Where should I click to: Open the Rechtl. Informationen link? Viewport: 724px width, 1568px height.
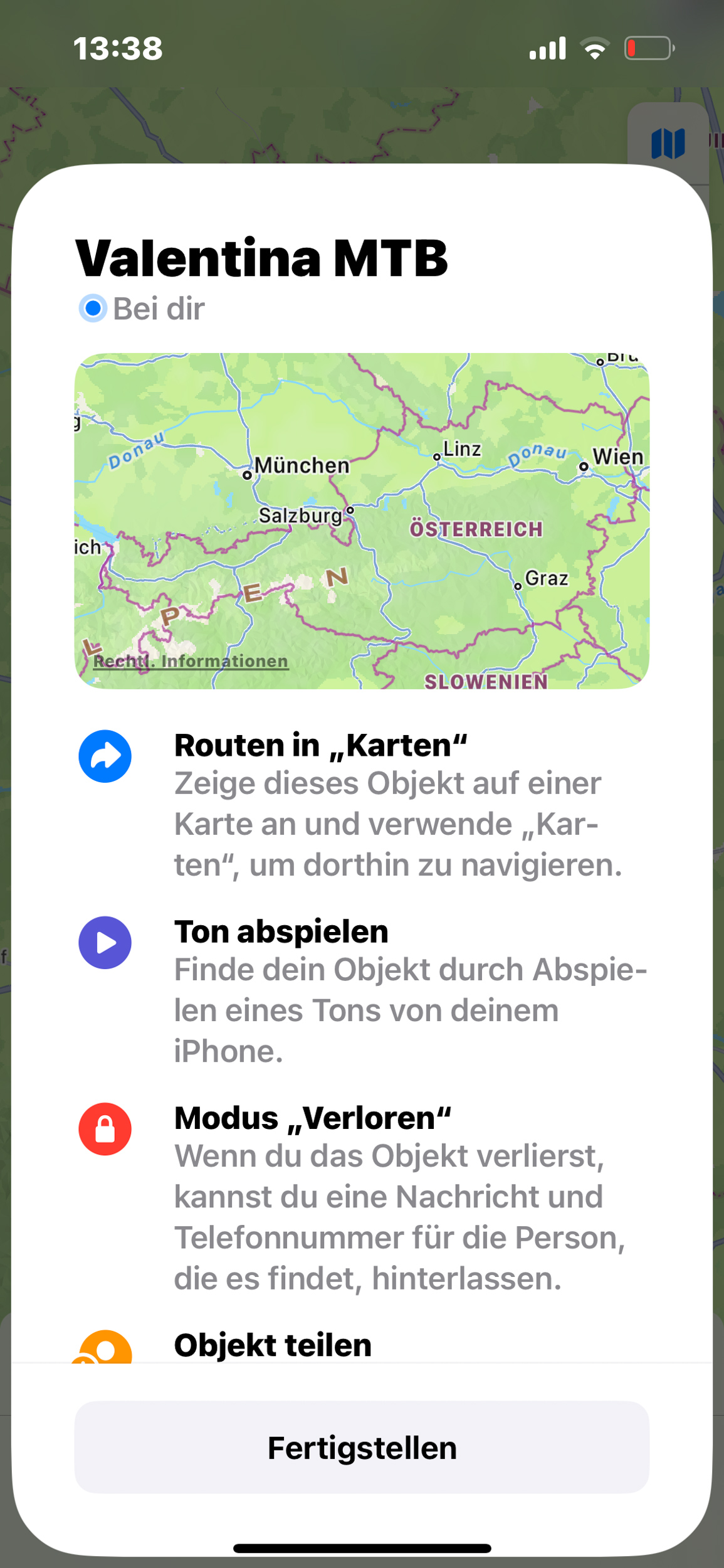click(x=191, y=661)
